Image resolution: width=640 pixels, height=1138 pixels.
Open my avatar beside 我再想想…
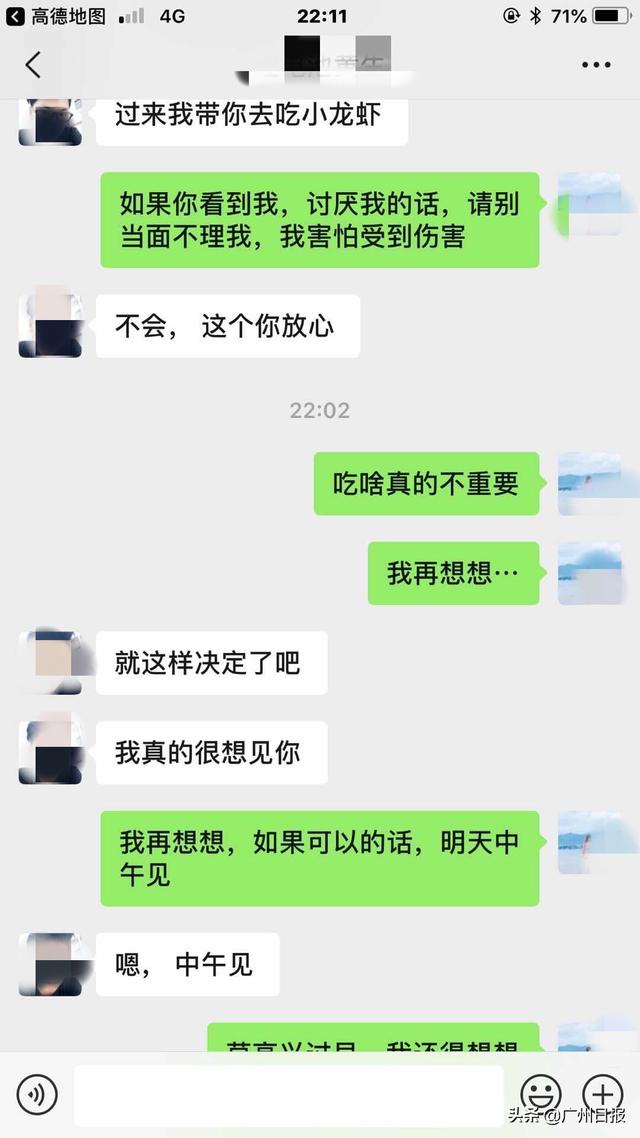pyautogui.click(x=588, y=573)
